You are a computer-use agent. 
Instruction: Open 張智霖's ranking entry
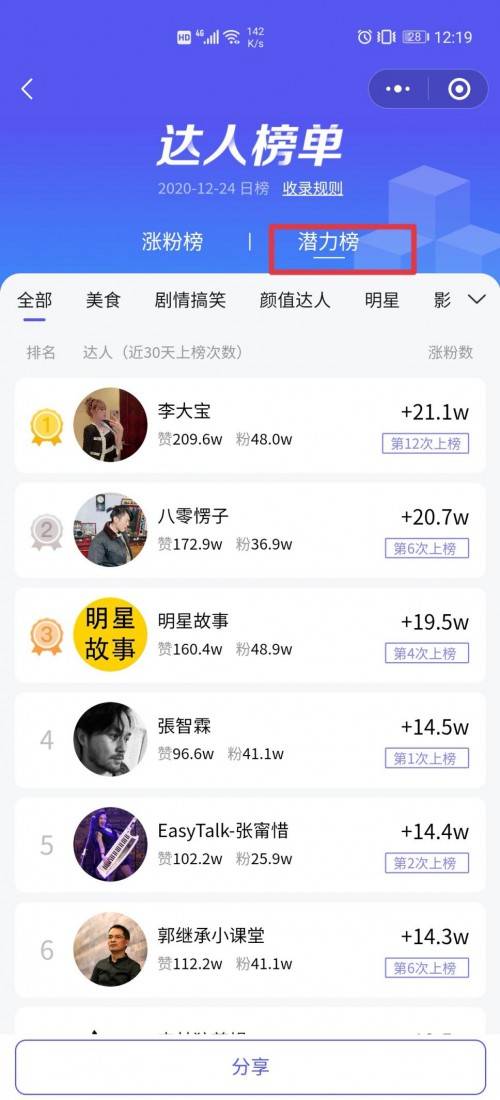(250, 739)
